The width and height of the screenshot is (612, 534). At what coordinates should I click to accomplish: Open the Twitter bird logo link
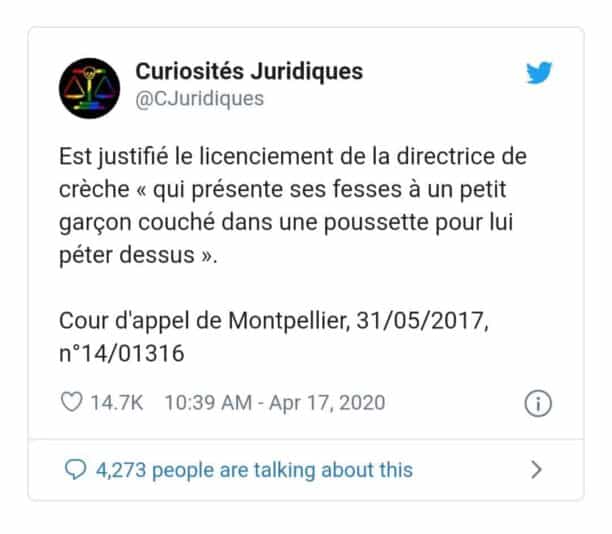pyautogui.click(x=539, y=73)
